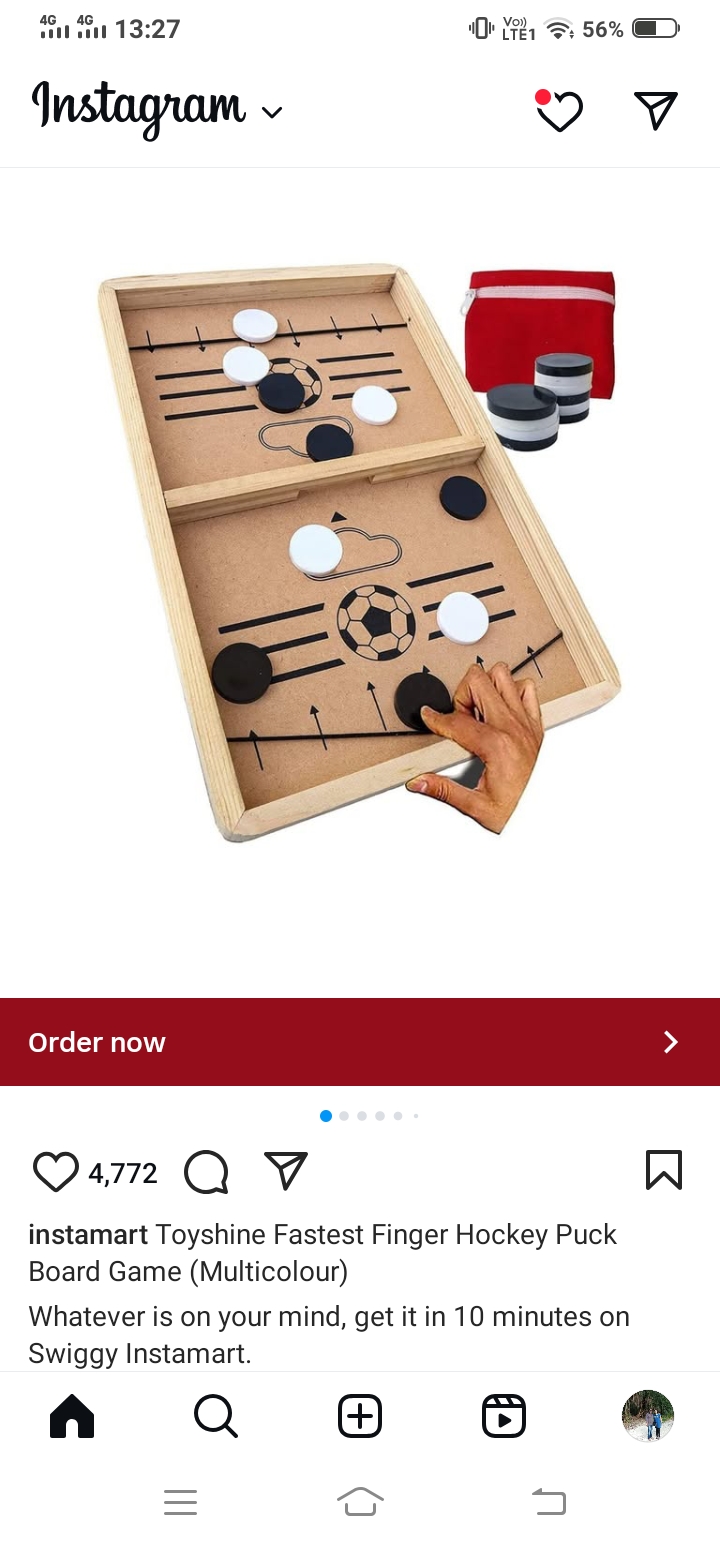720x1544 pixels.
Task: Open the notifications heart icon
Action: 559,111
